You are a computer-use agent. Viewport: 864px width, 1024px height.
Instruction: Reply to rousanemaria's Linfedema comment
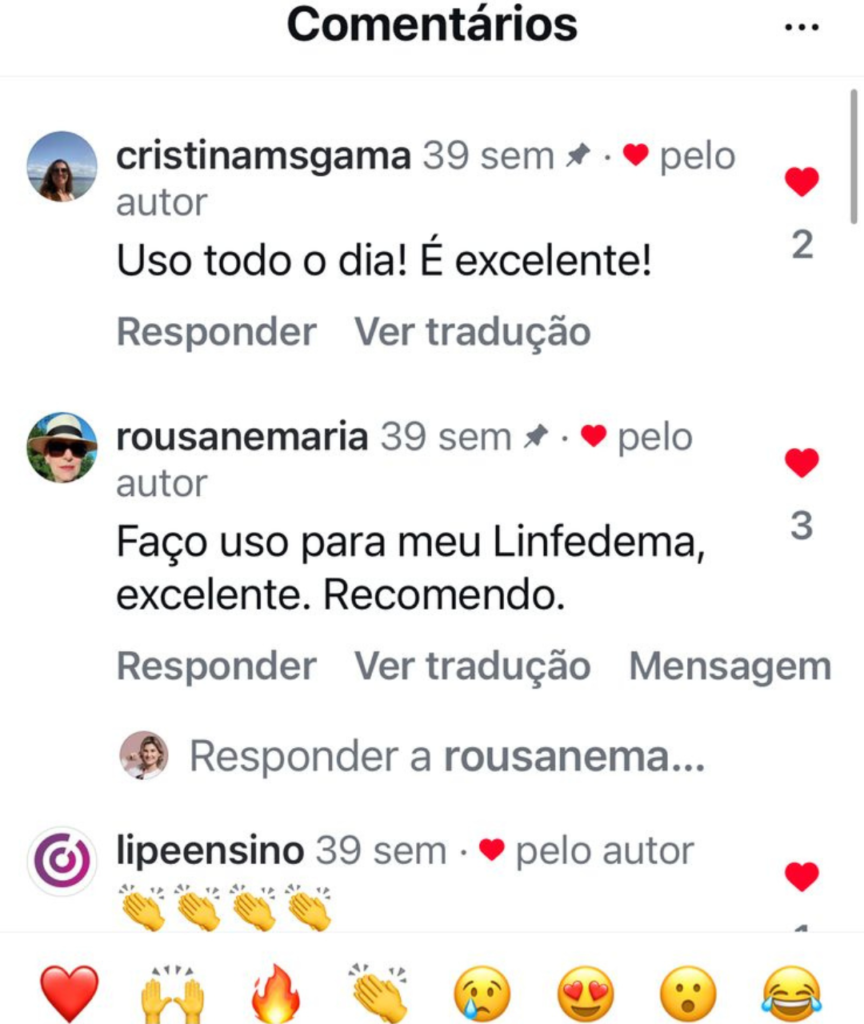click(x=216, y=666)
